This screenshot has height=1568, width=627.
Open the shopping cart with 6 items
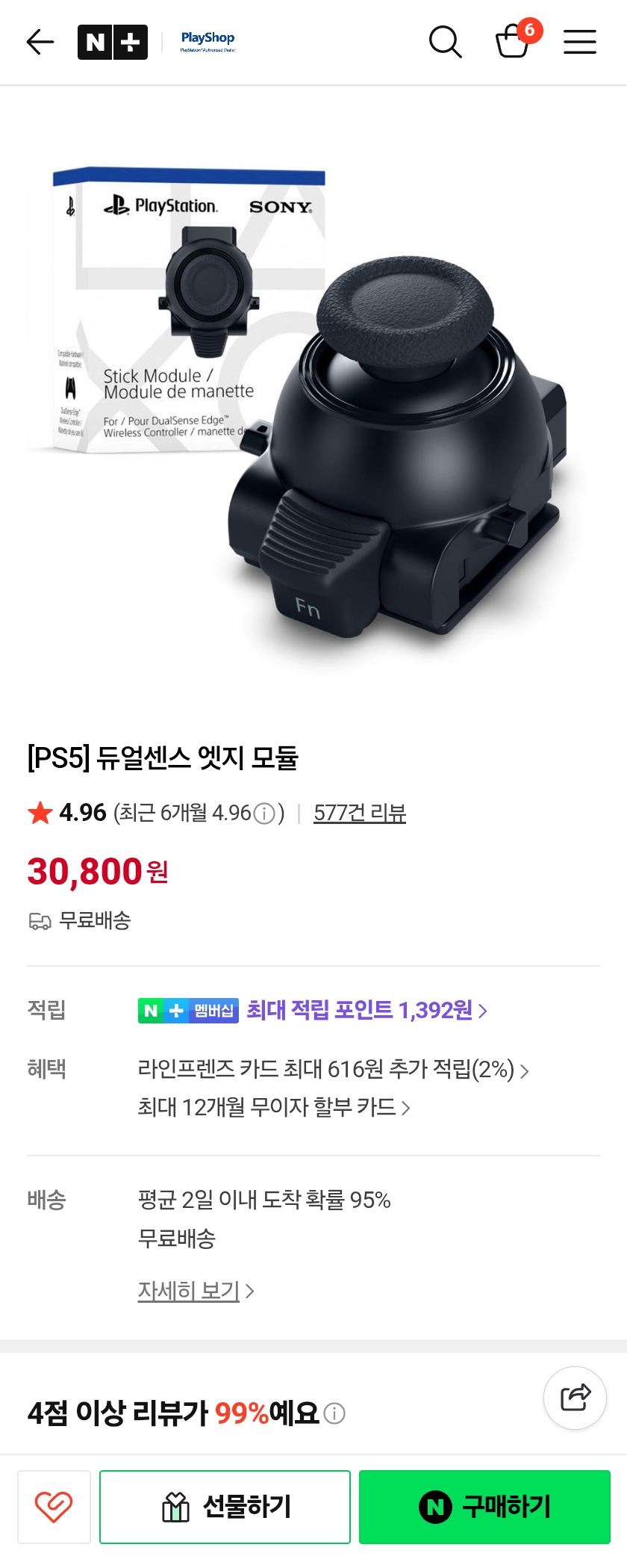click(x=514, y=41)
